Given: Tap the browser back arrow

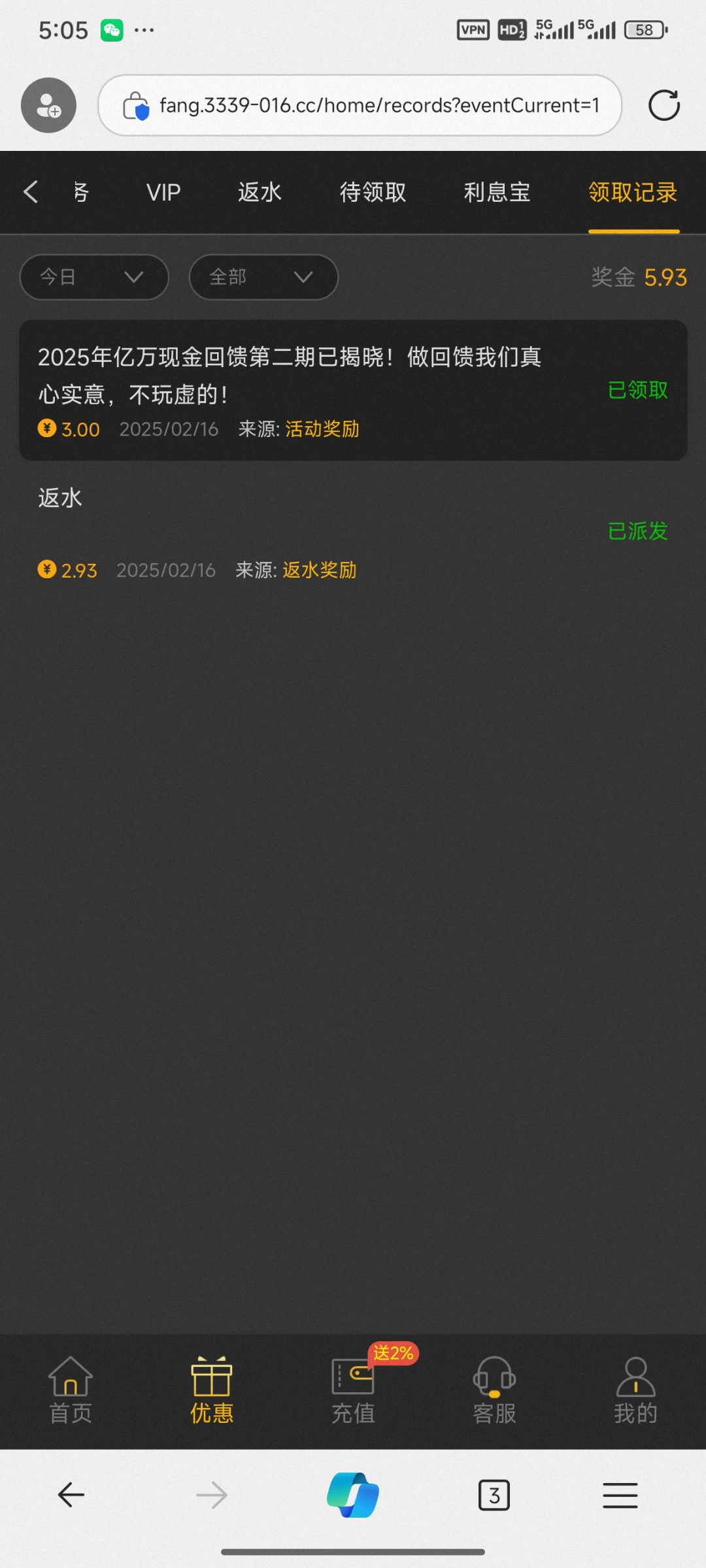Looking at the screenshot, I should (x=71, y=1495).
